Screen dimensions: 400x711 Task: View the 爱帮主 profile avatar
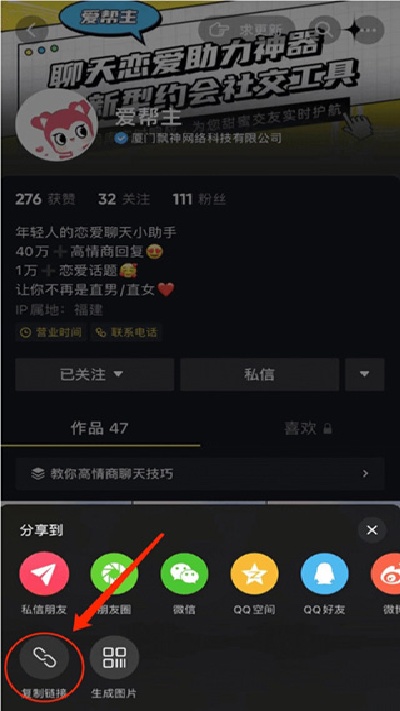point(56,125)
